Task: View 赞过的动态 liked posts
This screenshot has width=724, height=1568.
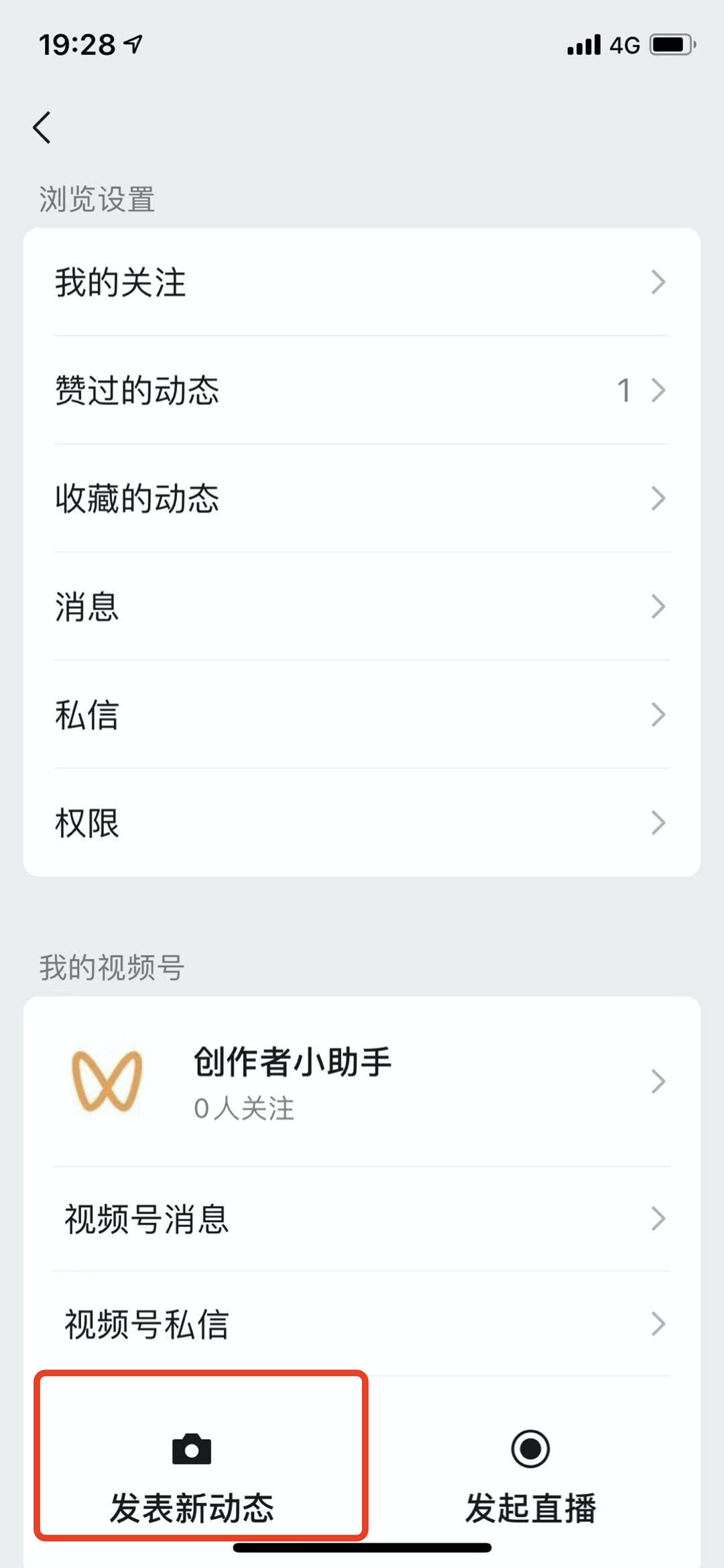Action: tap(362, 390)
